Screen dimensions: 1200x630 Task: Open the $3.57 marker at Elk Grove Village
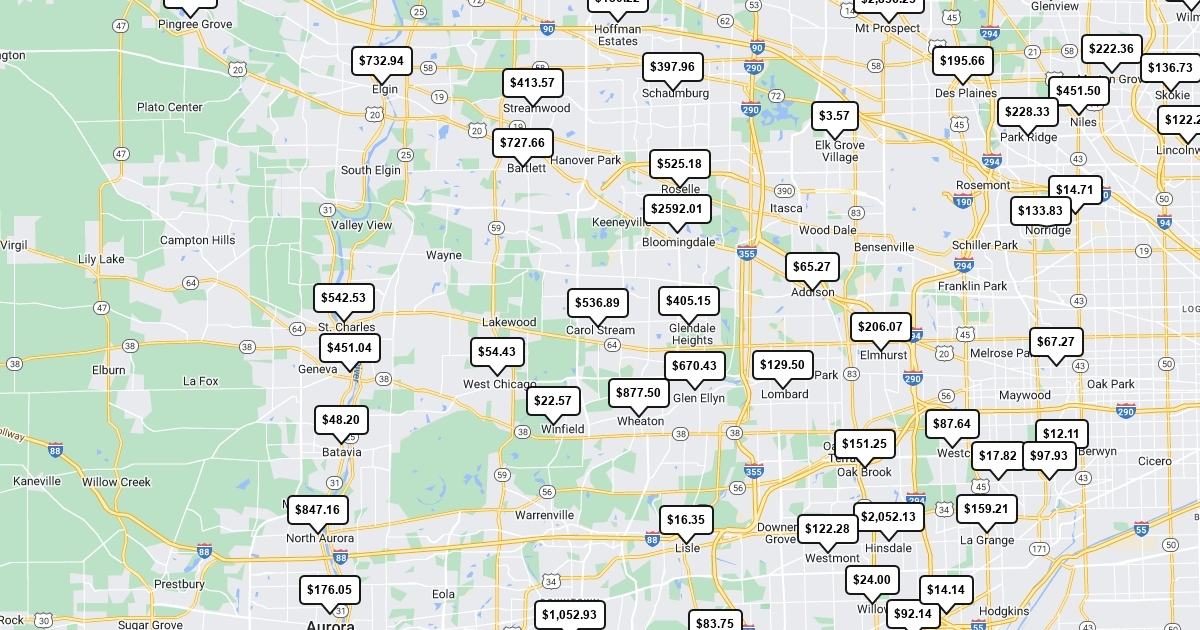click(x=834, y=116)
